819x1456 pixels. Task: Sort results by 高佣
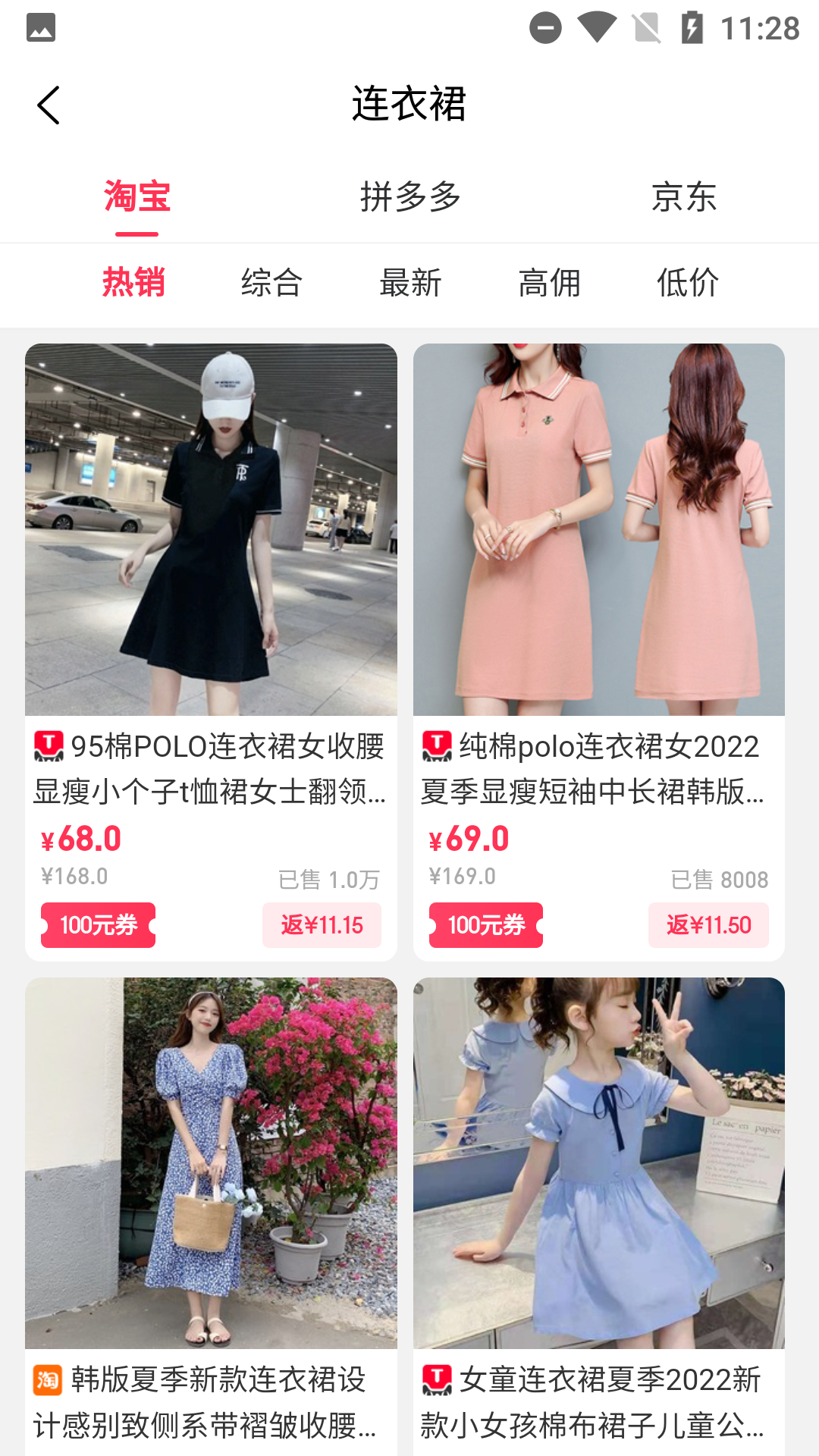(549, 283)
